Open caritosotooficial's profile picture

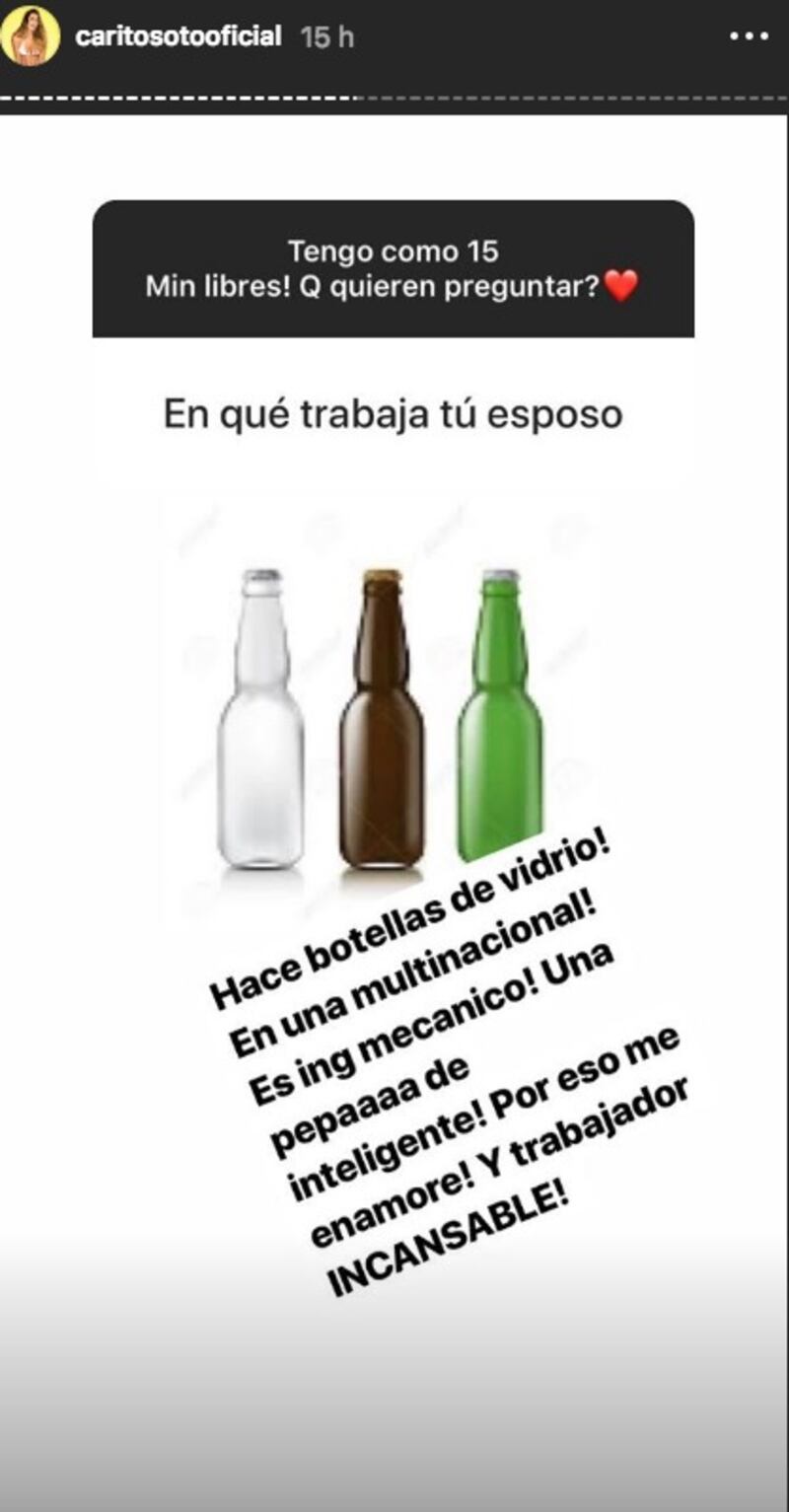[x=30, y=37]
